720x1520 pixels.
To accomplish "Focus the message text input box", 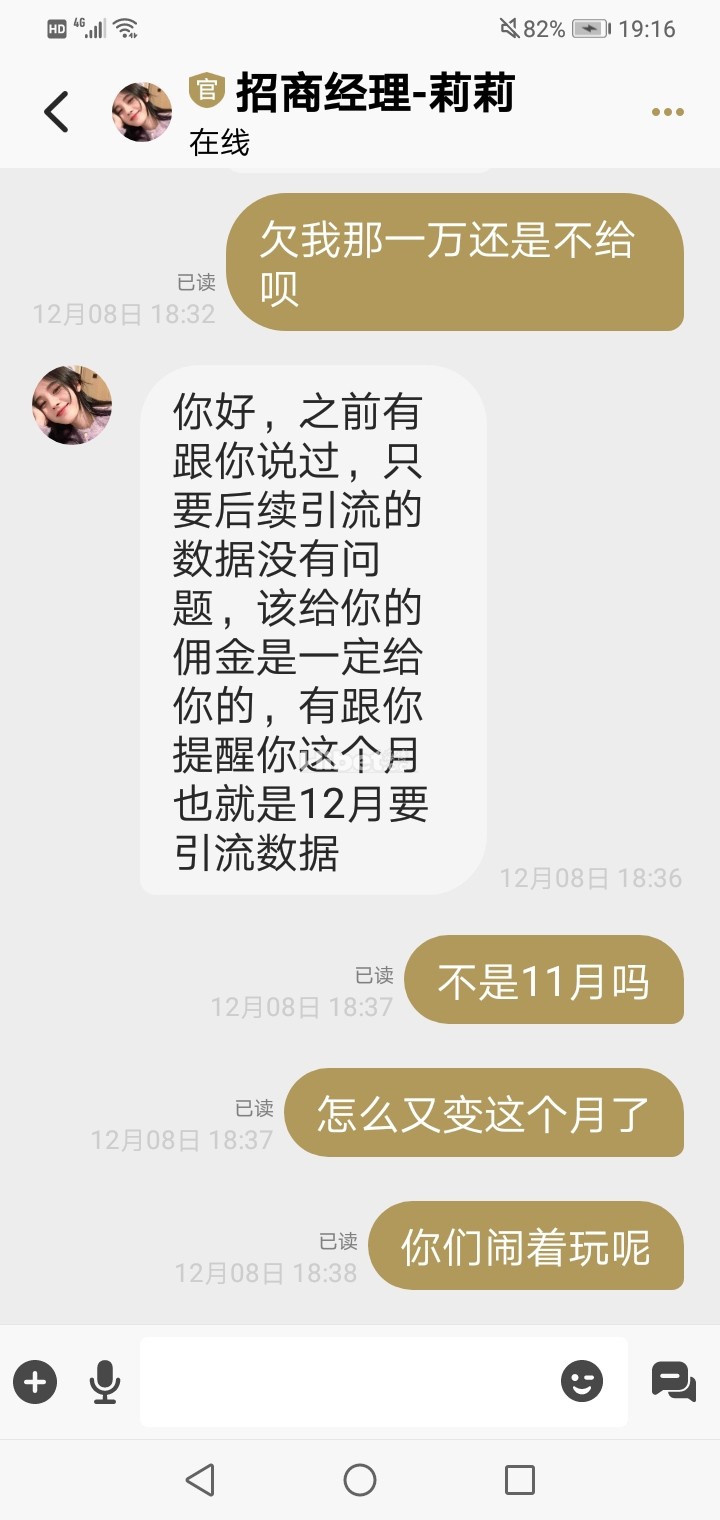I will tap(345, 1383).
